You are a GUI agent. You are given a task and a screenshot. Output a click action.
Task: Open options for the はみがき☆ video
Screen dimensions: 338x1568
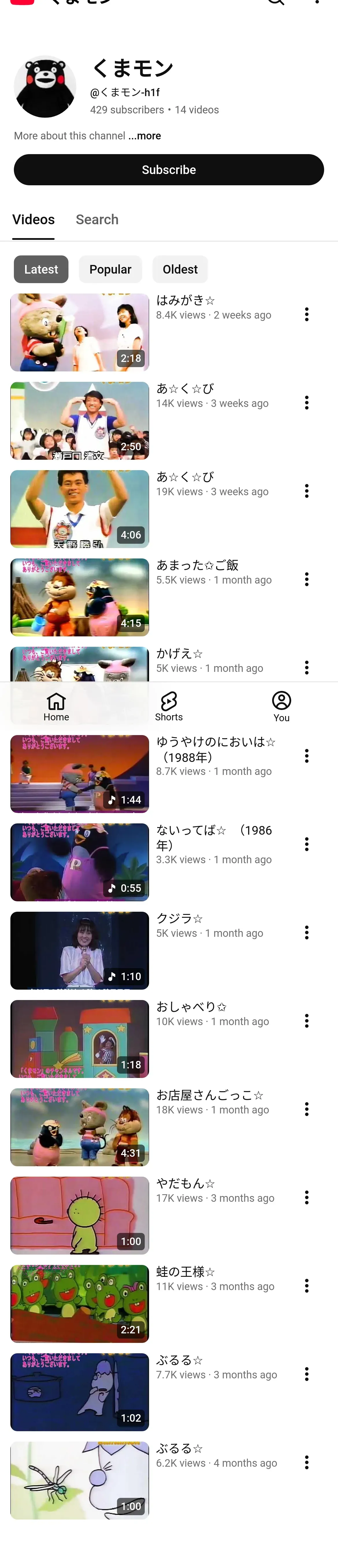pyautogui.click(x=306, y=315)
